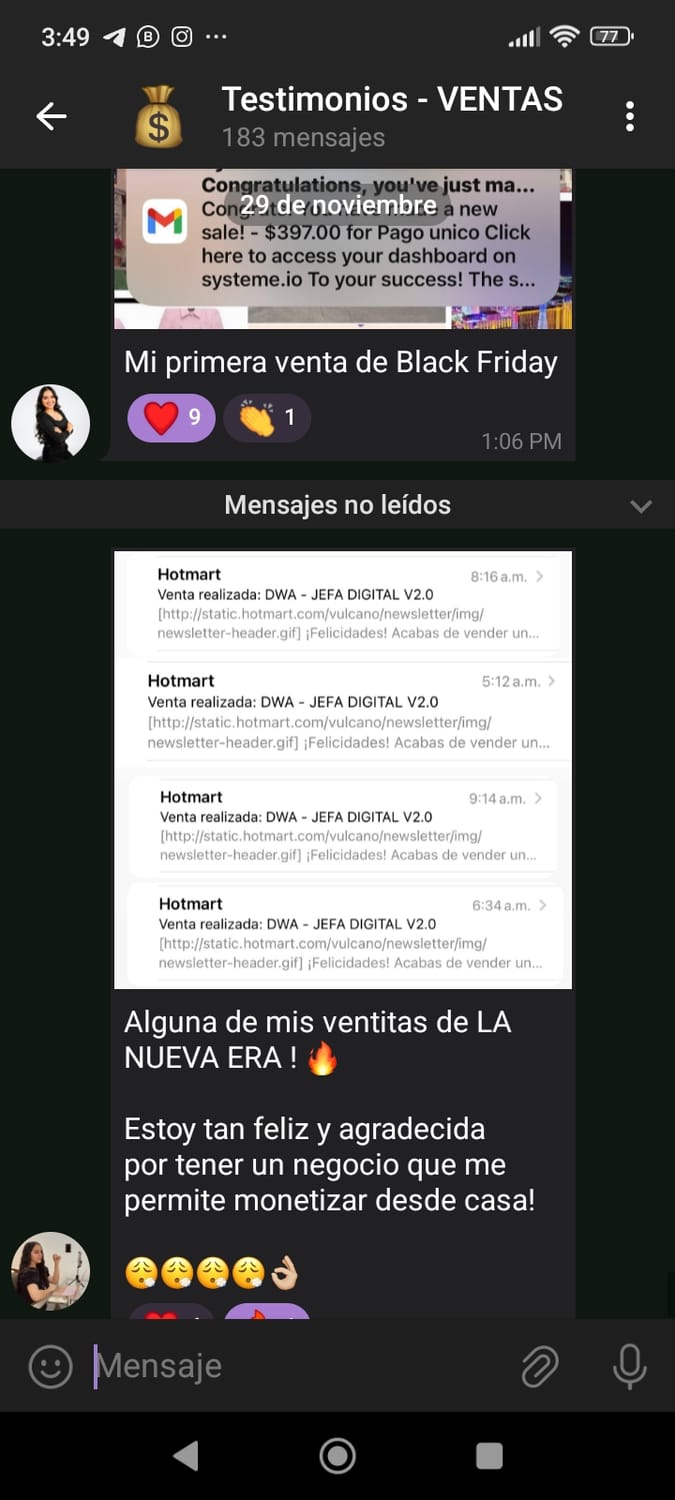This screenshot has width=675, height=1500.
Task: Open recent apps from navigation bar
Action: [489, 1456]
